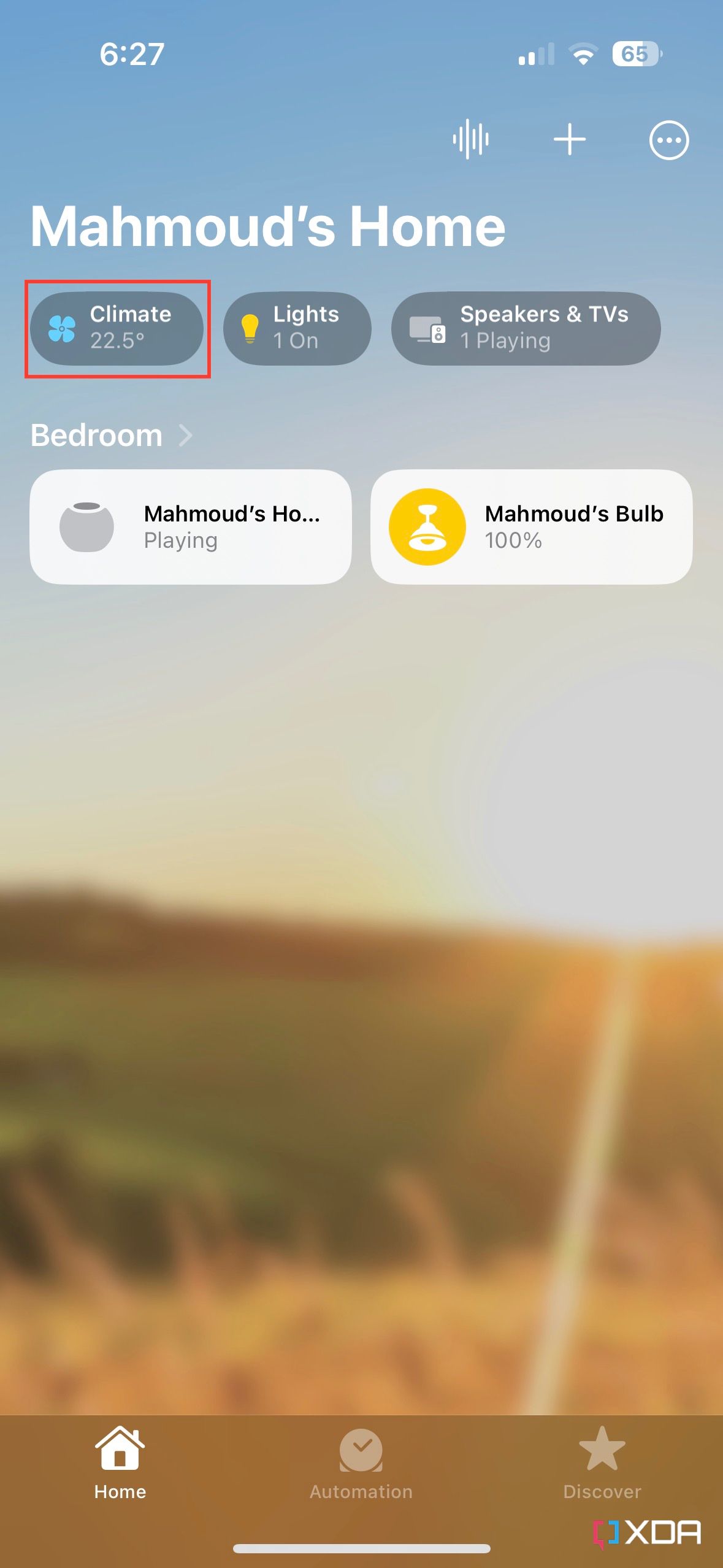Open the Climate category chip
723x1568 pixels.
(117, 328)
